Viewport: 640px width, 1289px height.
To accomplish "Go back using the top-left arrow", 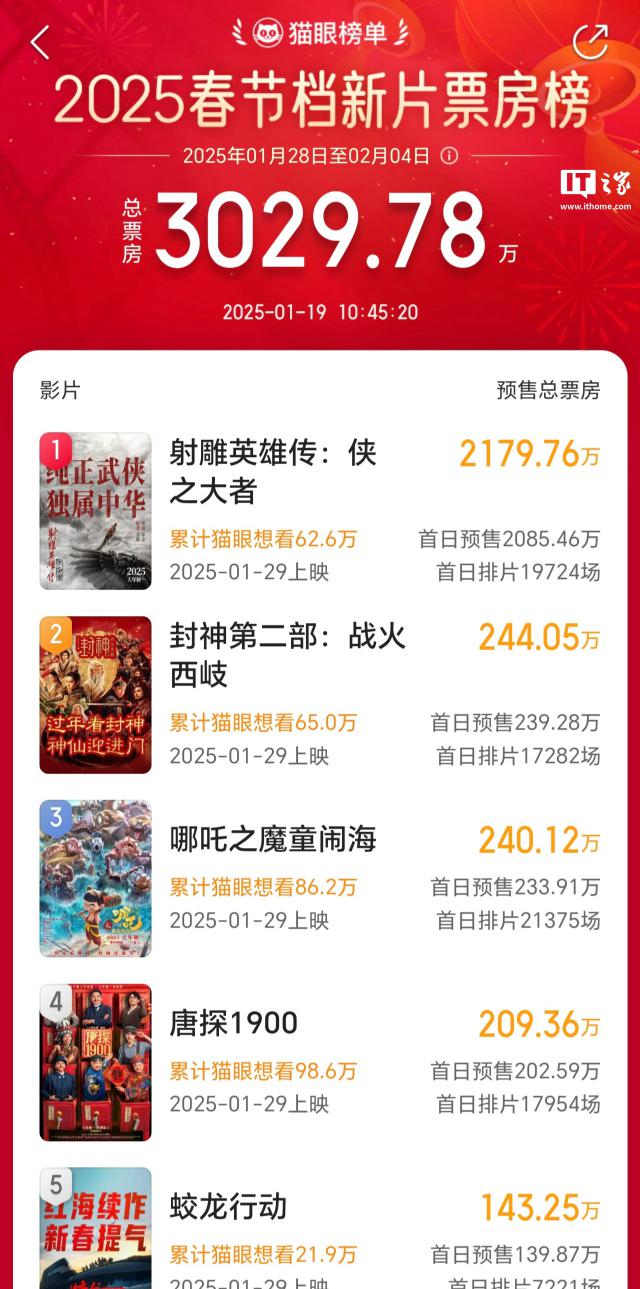I will click(40, 42).
